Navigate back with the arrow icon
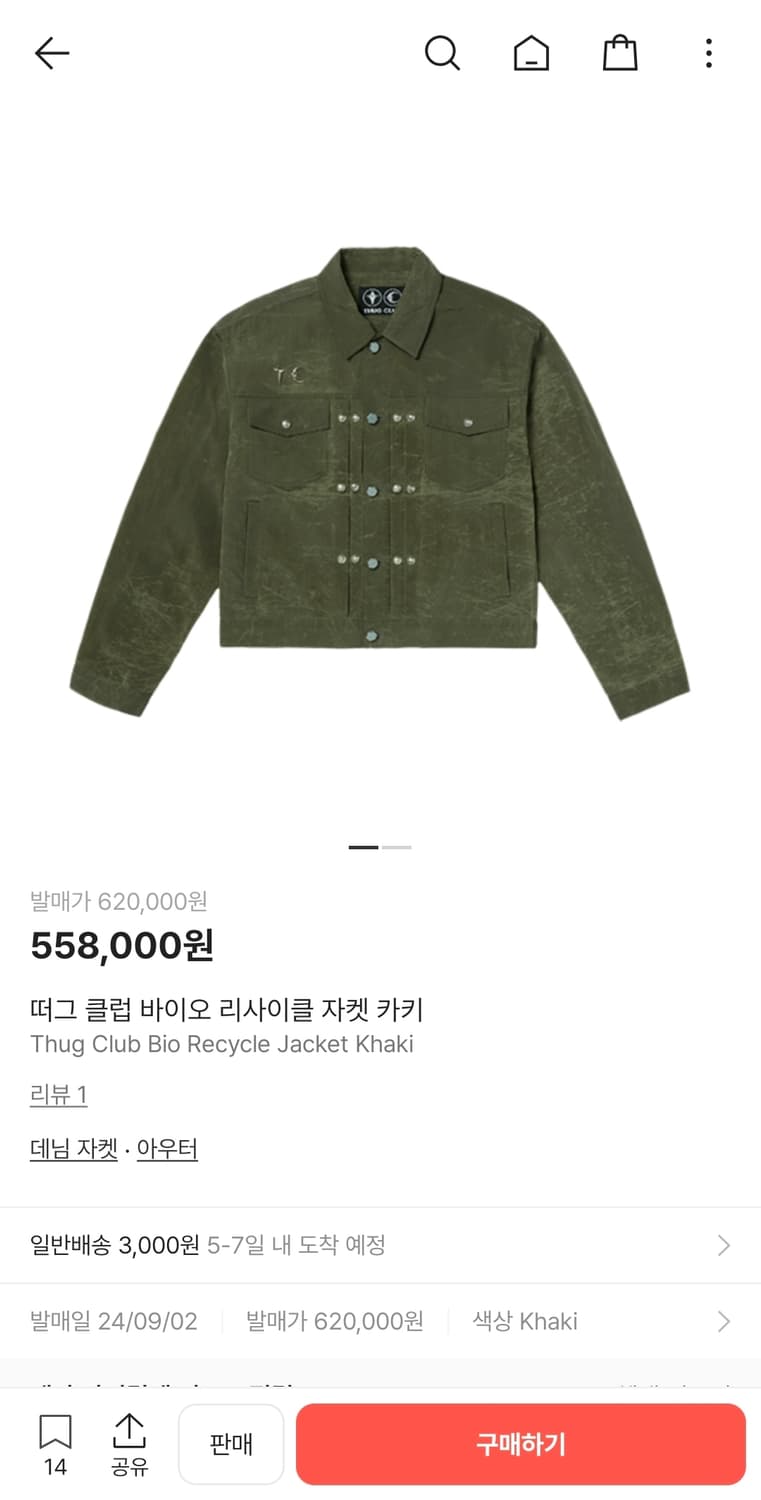761x1500 pixels. [x=51, y=53]
